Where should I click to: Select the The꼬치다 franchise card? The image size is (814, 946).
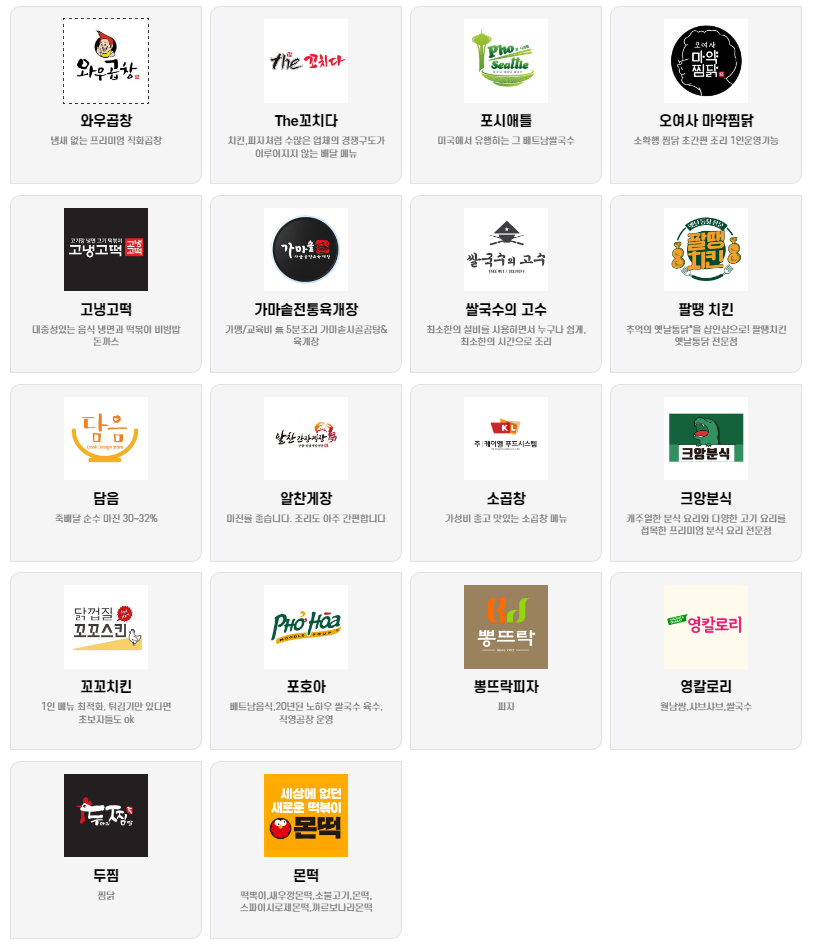tap(306, 95)
